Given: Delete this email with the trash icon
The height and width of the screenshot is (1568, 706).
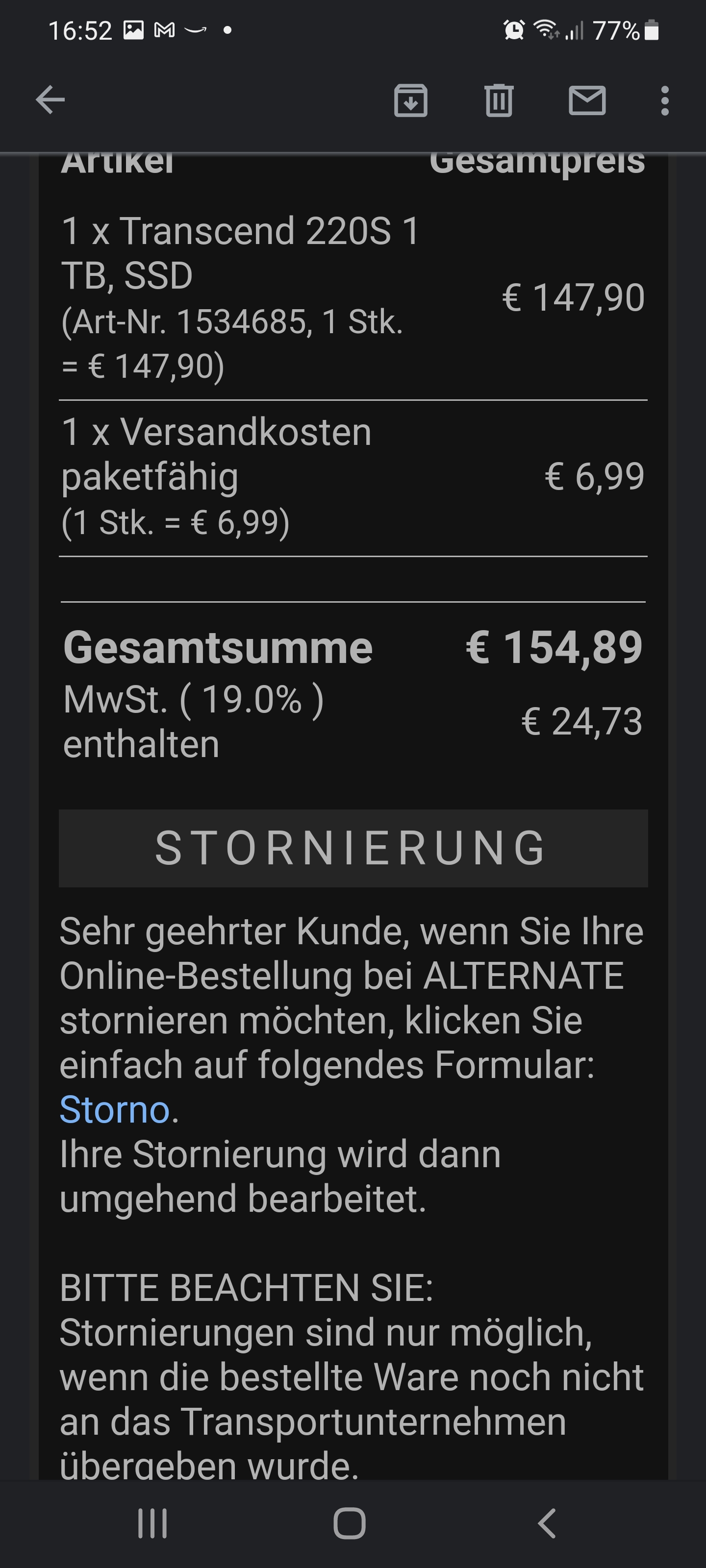Looking at the screenshot, I should pos(499,100).
